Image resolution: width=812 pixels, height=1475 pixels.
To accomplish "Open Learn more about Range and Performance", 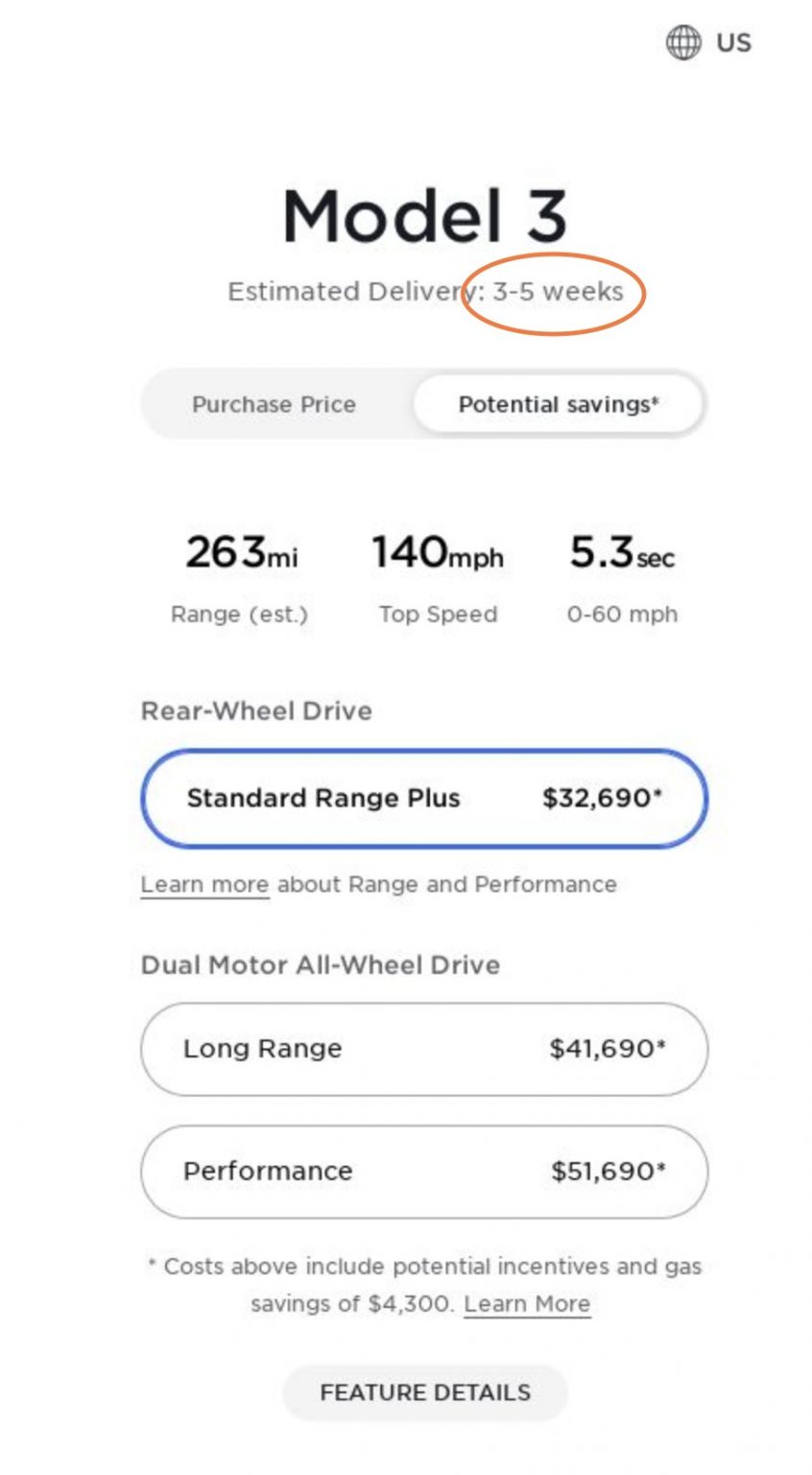I will pos(204,884).
